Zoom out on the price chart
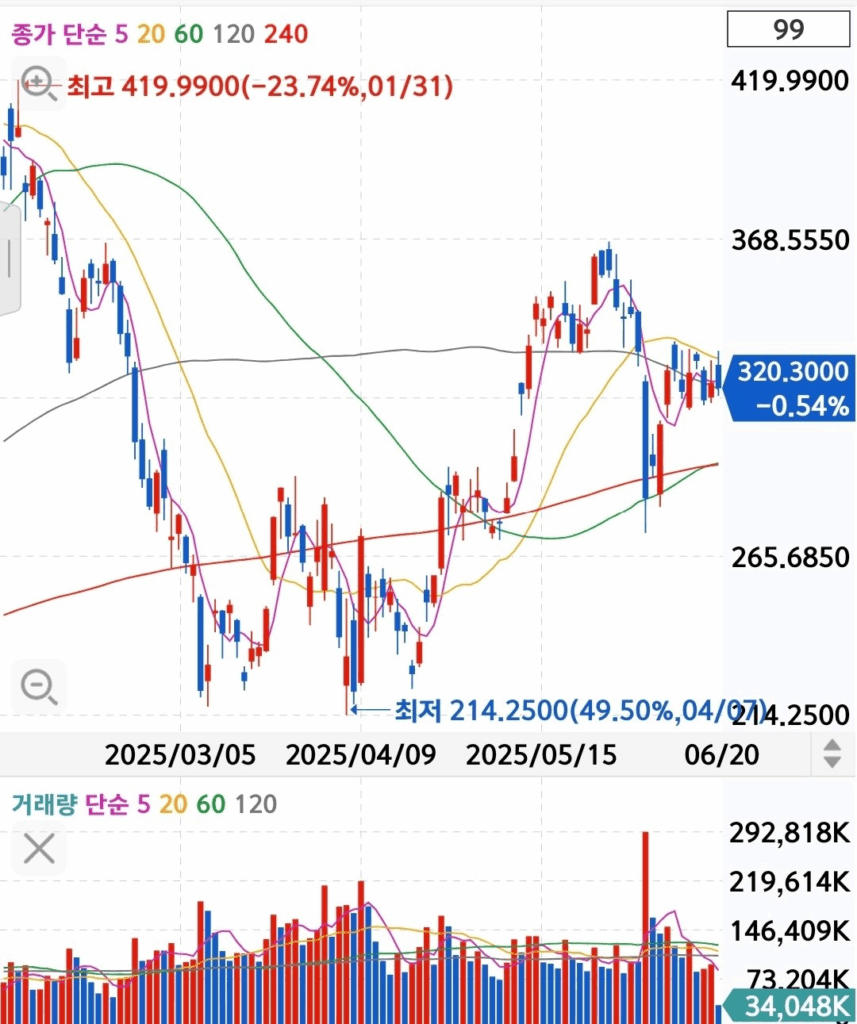Viewport: 857px width, 1024px height. [x=38, y=686]
